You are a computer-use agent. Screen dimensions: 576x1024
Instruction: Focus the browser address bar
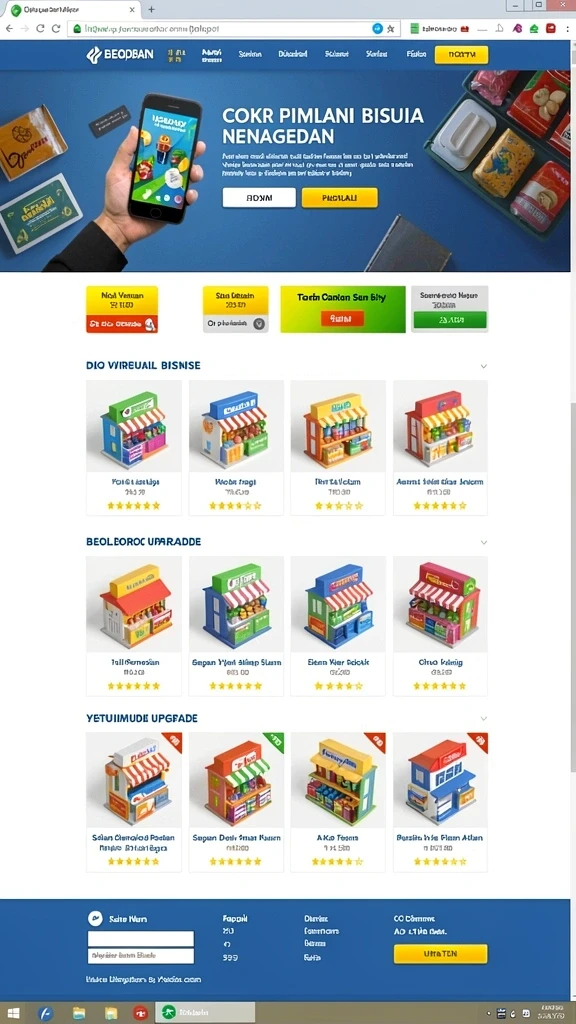click(x=222, y=29)
